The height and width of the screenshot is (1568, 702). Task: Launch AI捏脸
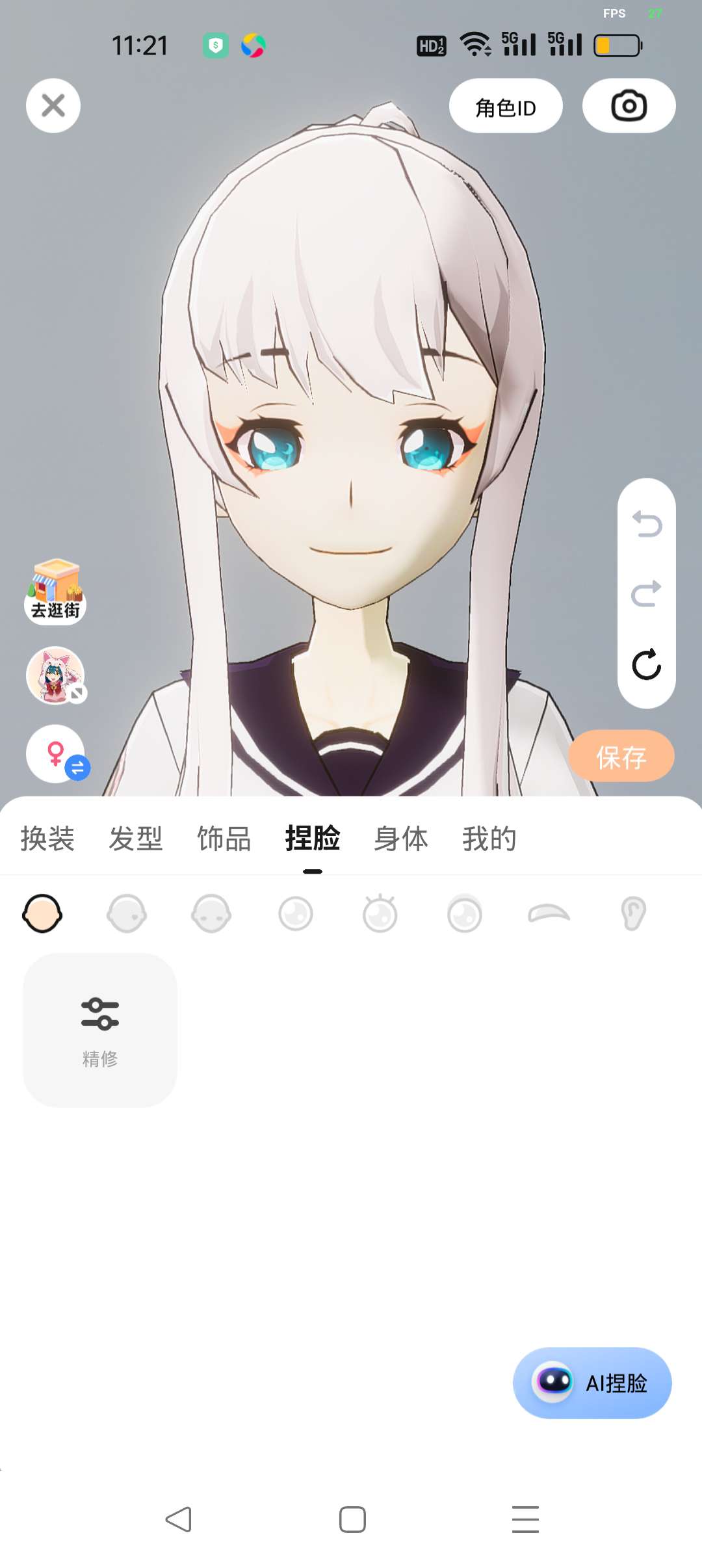pyautogui.click(x=592, y=1383)
